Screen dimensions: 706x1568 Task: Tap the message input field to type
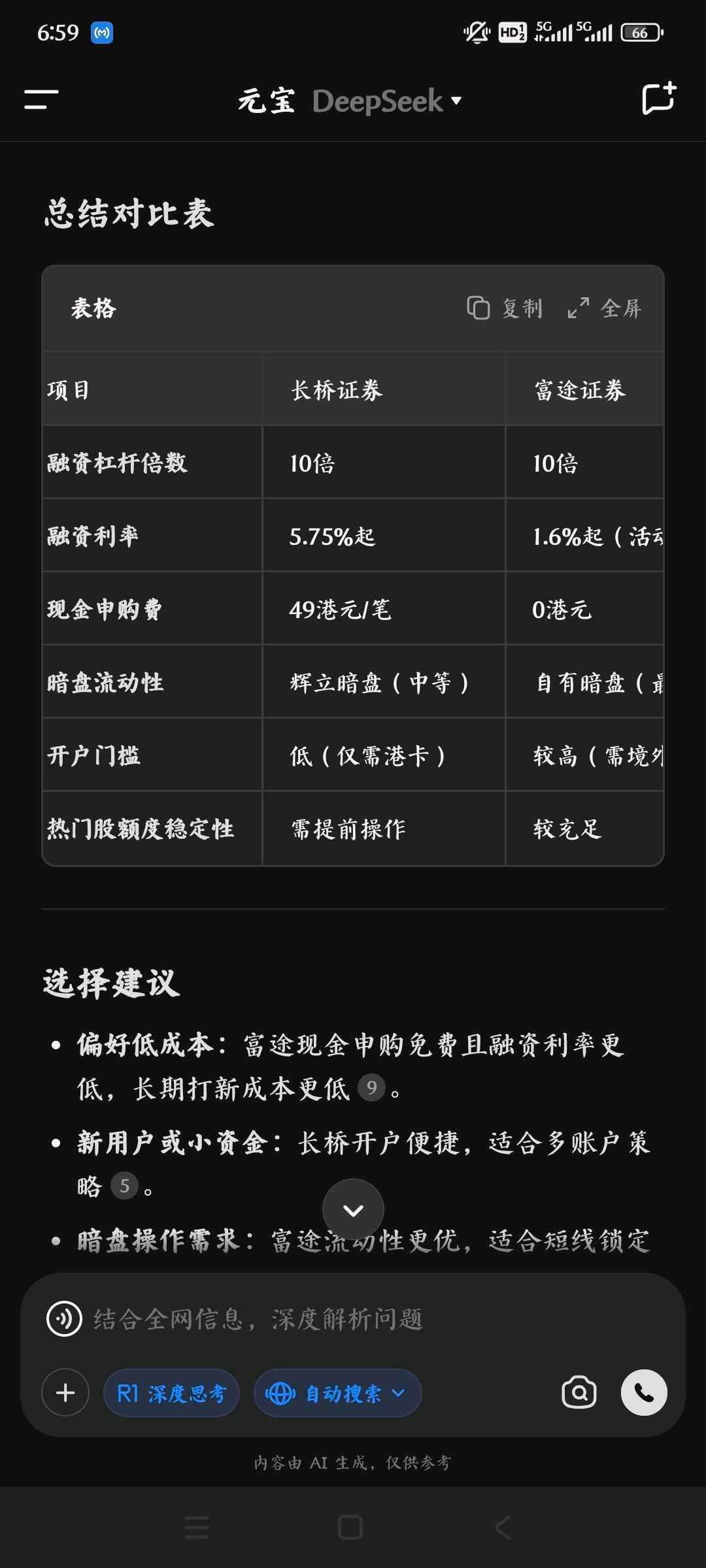pyautogui.click(x=294, y=1318)
